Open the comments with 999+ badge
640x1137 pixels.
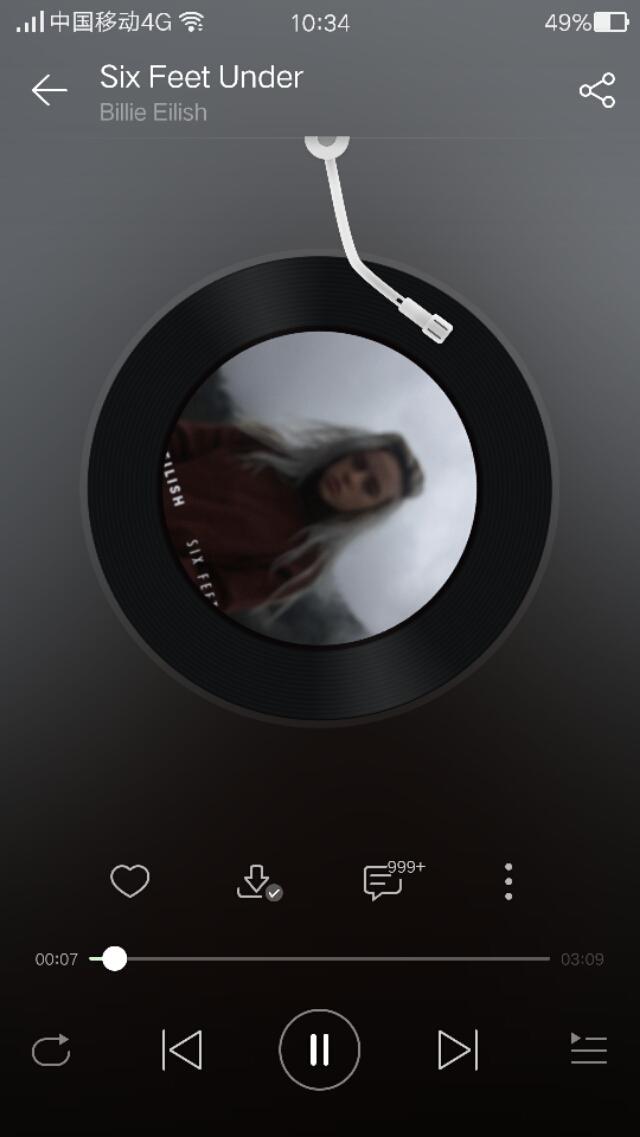coord(383,882)
